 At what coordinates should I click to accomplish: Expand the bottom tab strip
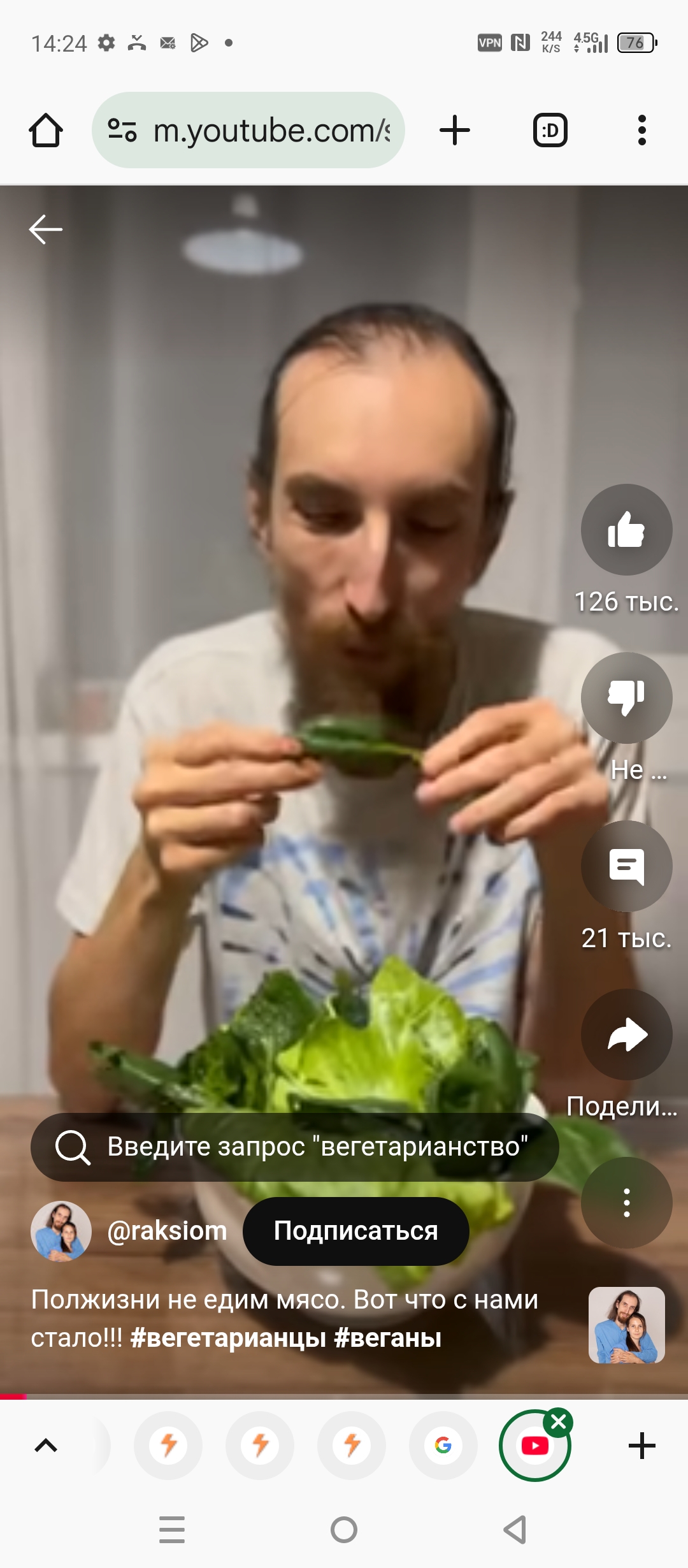click(46, 1446)
